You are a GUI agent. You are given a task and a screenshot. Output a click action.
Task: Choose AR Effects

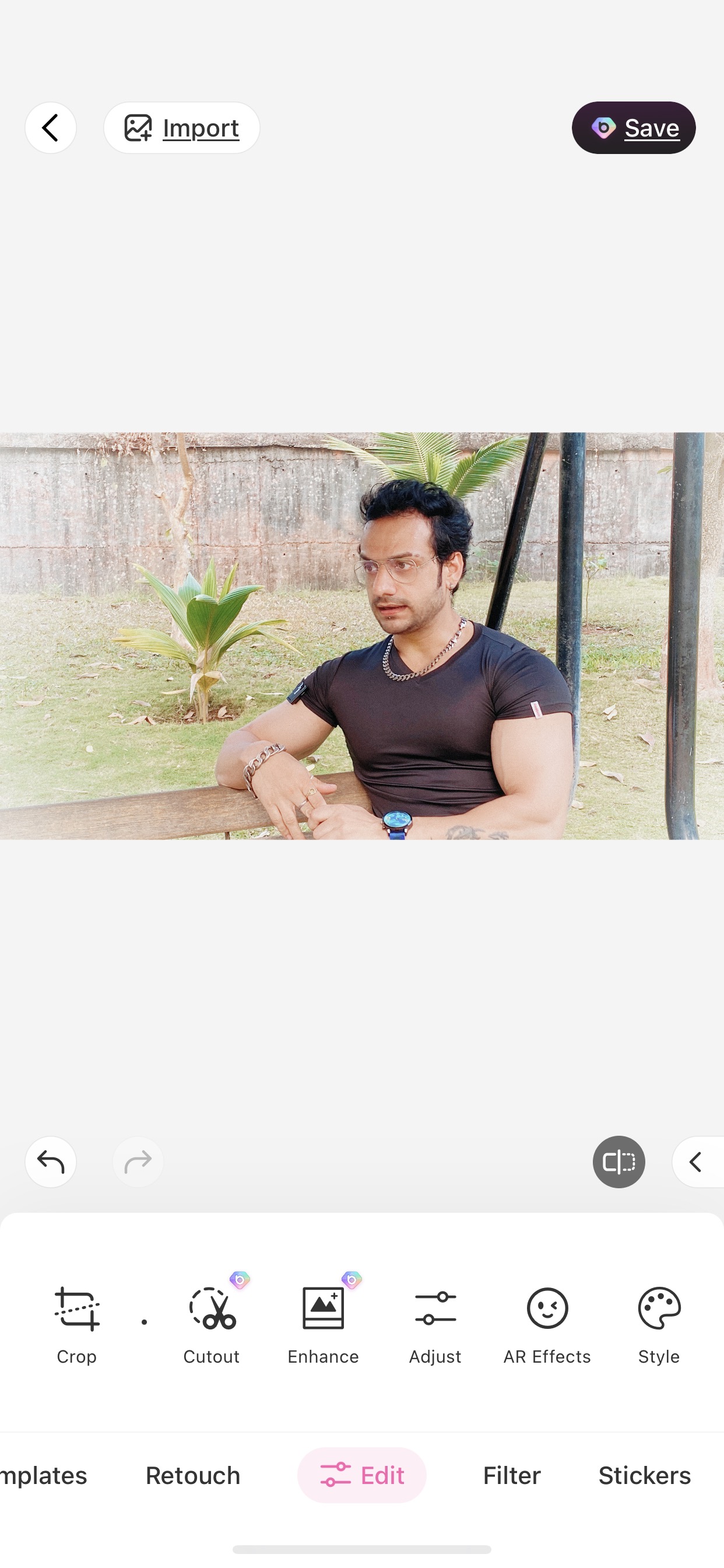[x=547, y=1324]
